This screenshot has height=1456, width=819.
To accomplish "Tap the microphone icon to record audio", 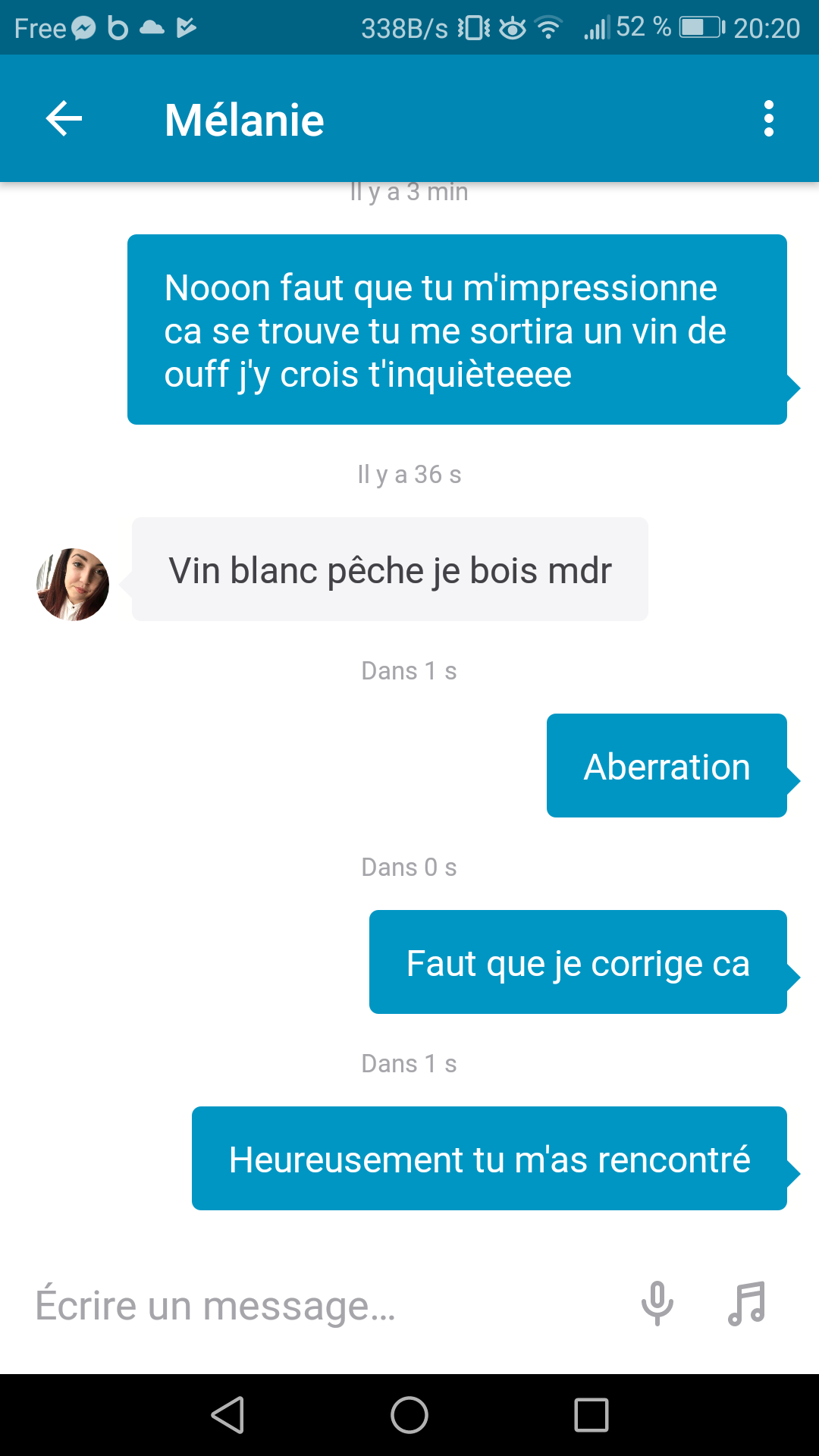I will 657,1304.
